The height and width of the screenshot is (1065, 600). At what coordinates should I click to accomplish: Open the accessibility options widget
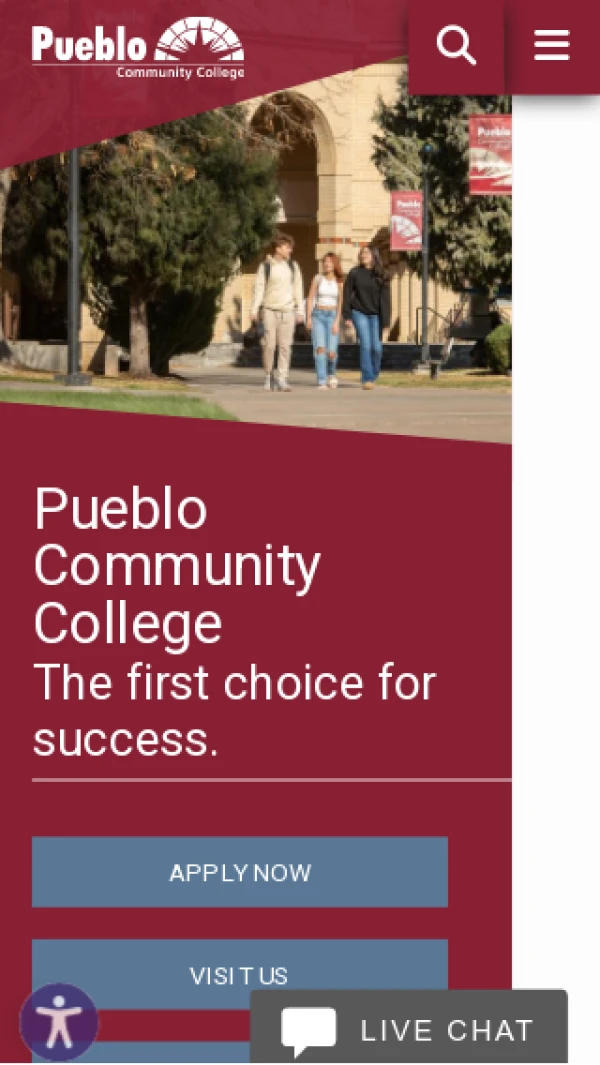pyautogui.click(x=59, y=1022)
